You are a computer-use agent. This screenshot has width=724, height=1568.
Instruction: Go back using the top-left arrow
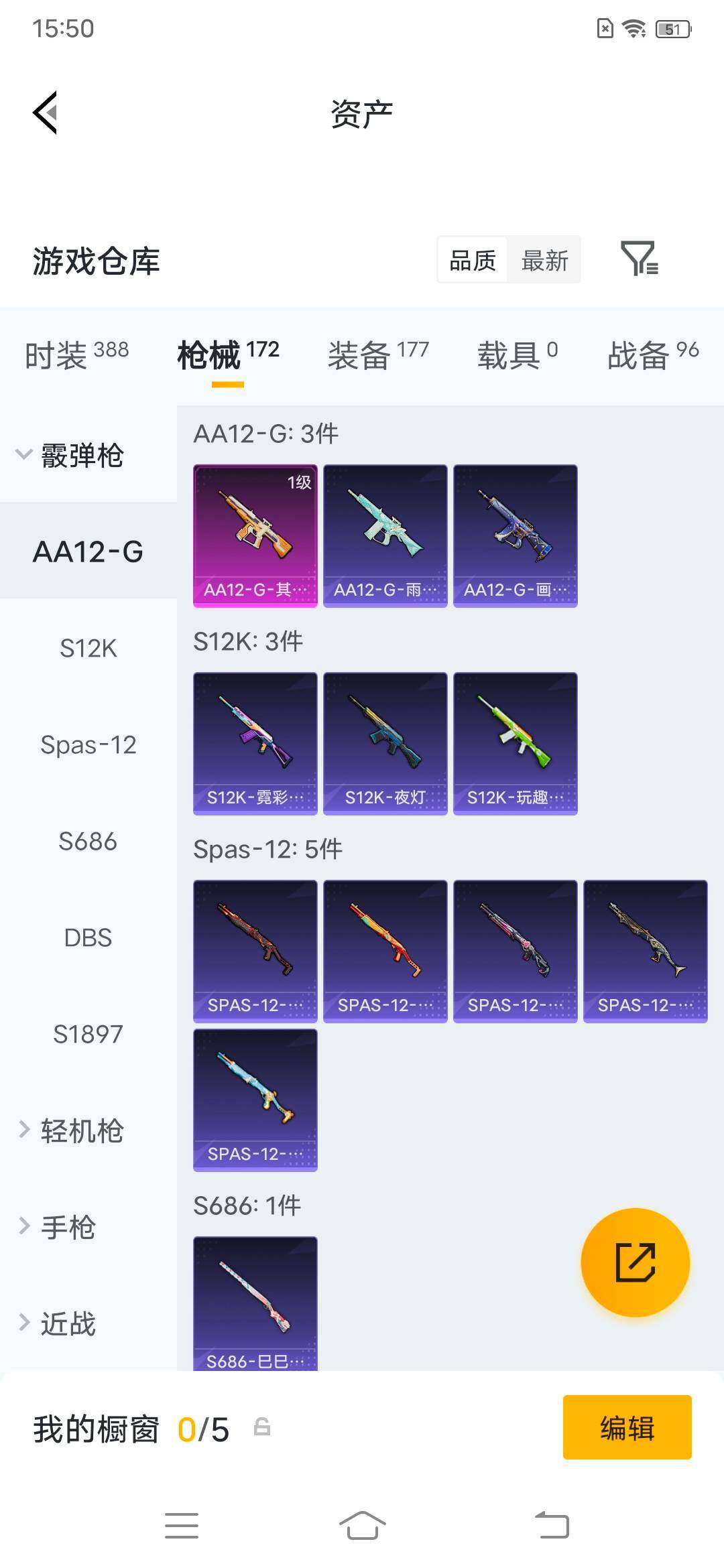(x=45, y=113)
